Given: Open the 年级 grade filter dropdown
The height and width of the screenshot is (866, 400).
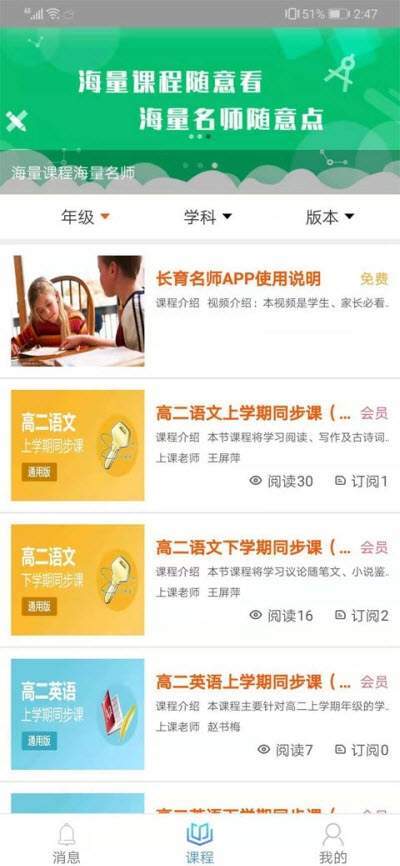Looking at the screenshot, I should tap(86, 217).
